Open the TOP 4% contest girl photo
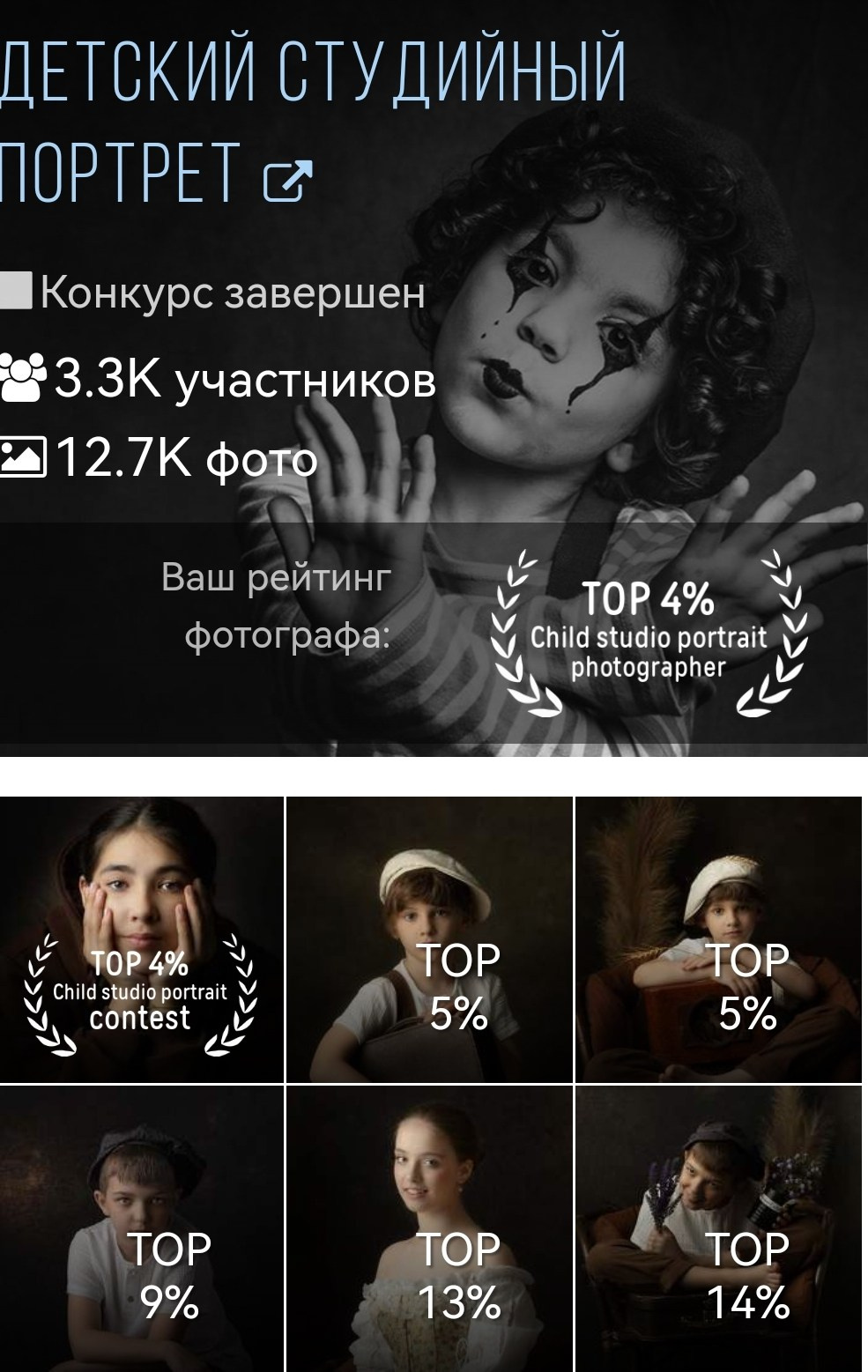The image size is (868, 1372). pyautogui.click(x=141, y=939)
